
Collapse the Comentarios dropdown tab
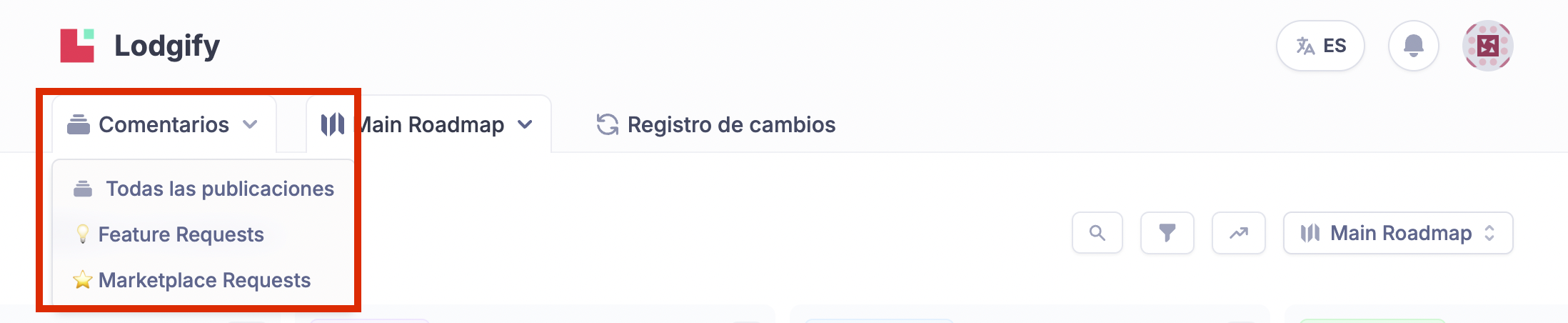[x=163, y=124]
